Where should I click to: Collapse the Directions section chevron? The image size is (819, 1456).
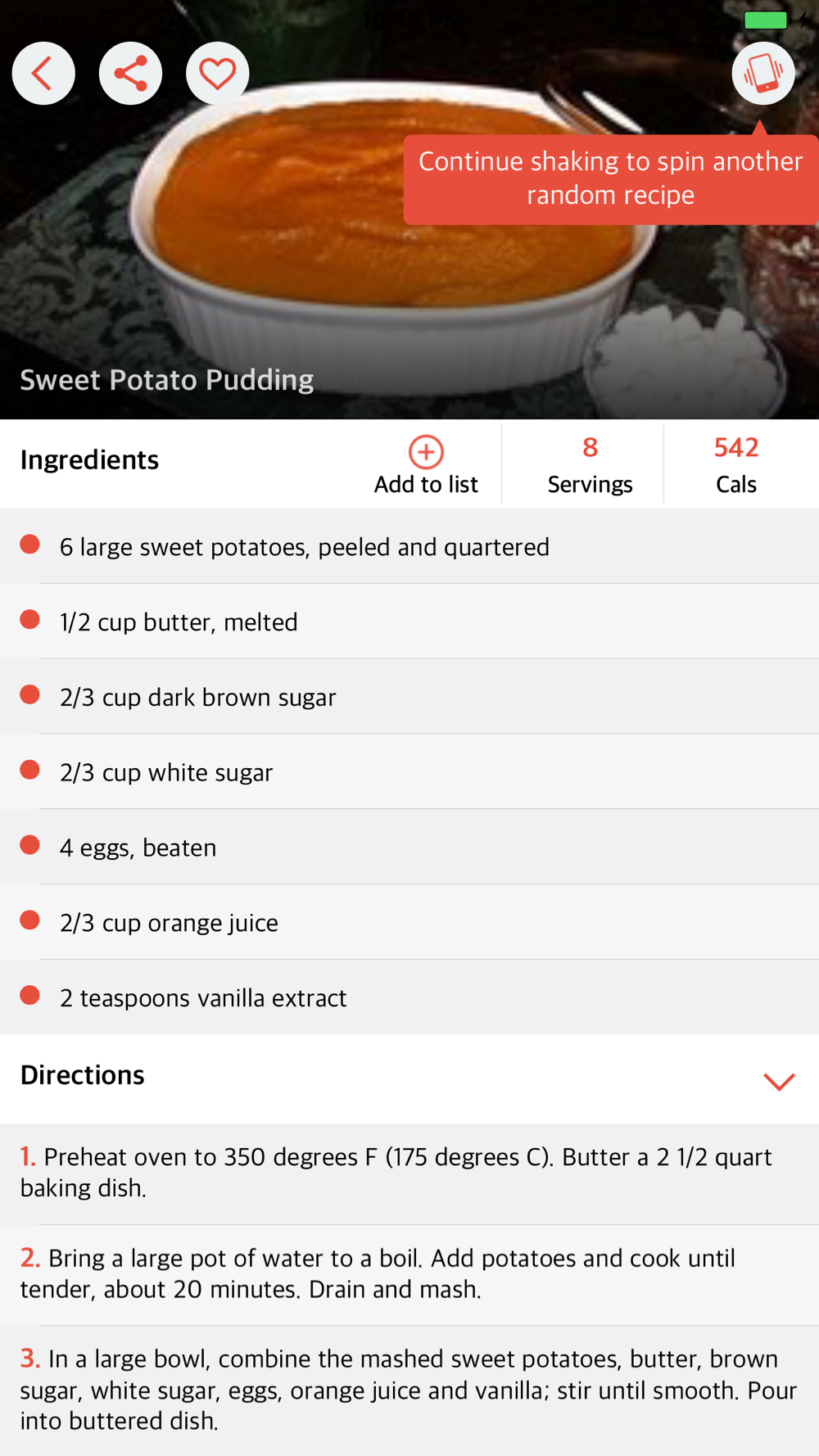coord(779,1081)
